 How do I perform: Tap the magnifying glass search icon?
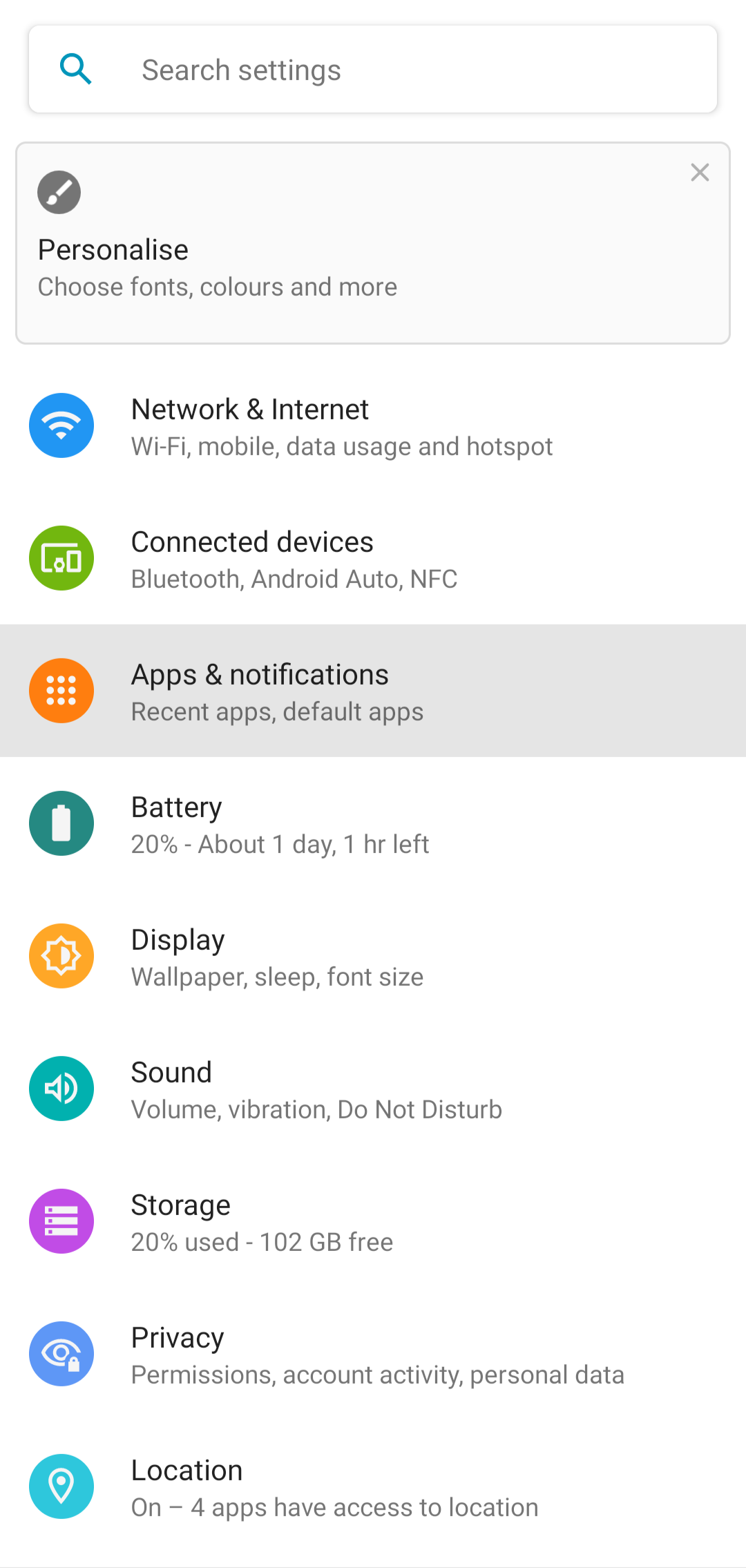[x=76, y=68]
